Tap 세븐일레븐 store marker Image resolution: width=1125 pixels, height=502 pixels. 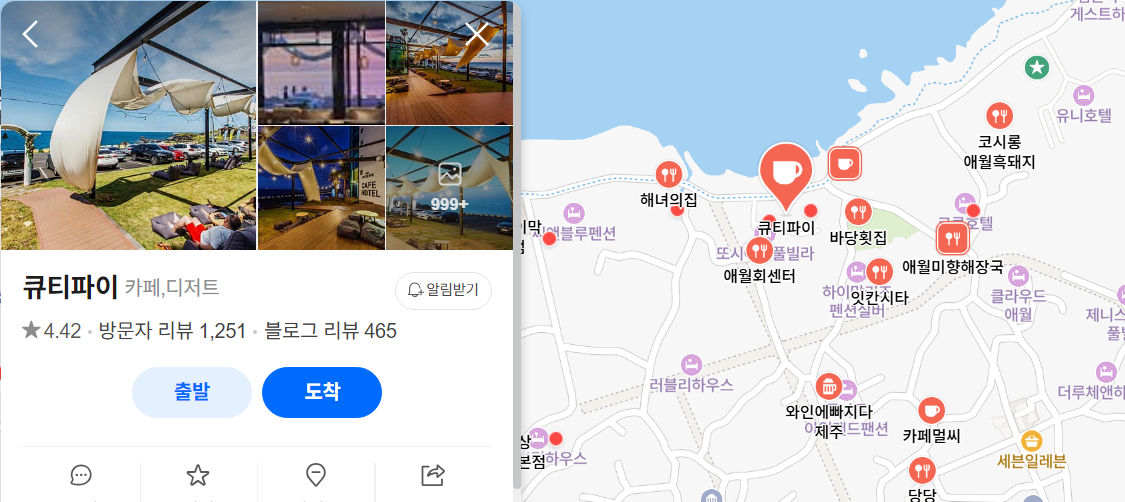click(1032, 440)
